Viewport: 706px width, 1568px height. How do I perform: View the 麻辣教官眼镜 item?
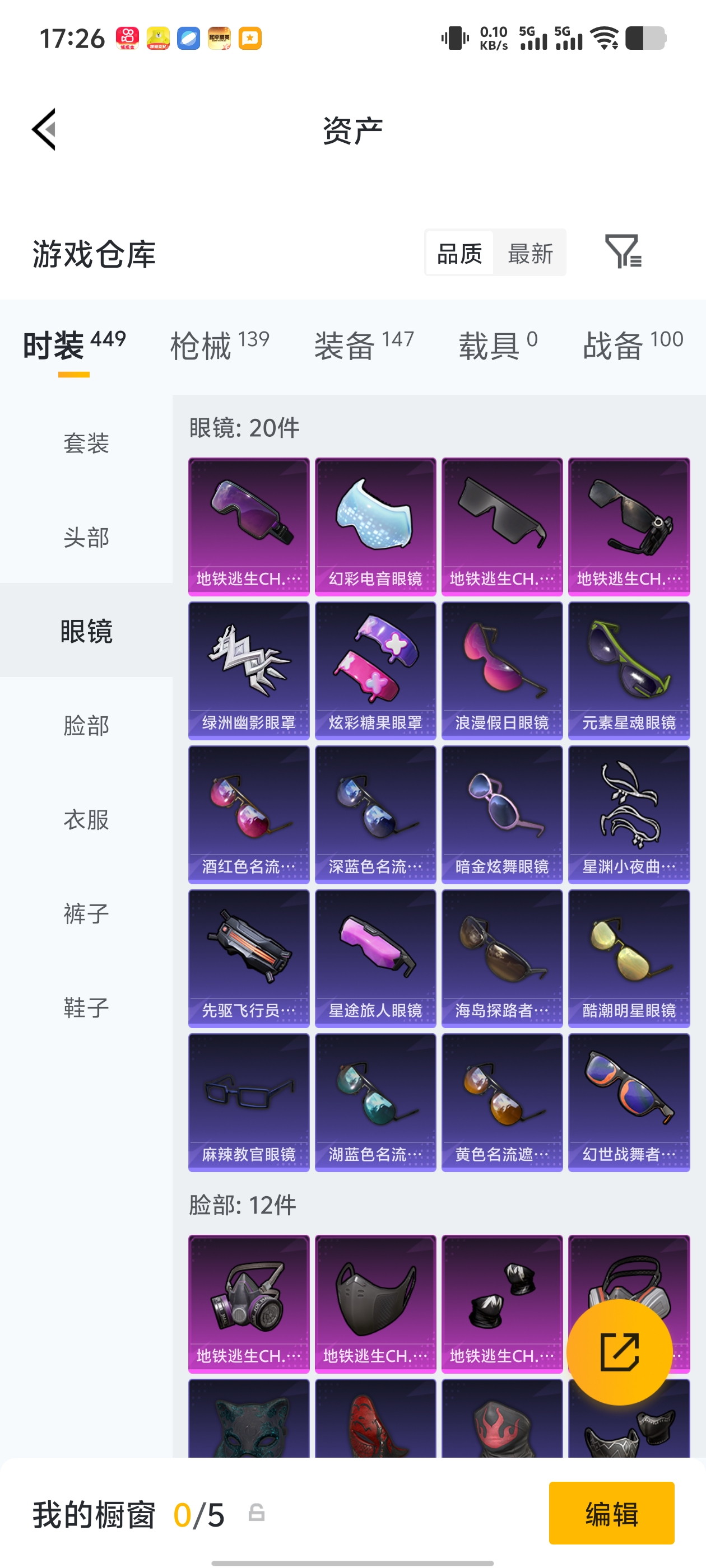249,1102
